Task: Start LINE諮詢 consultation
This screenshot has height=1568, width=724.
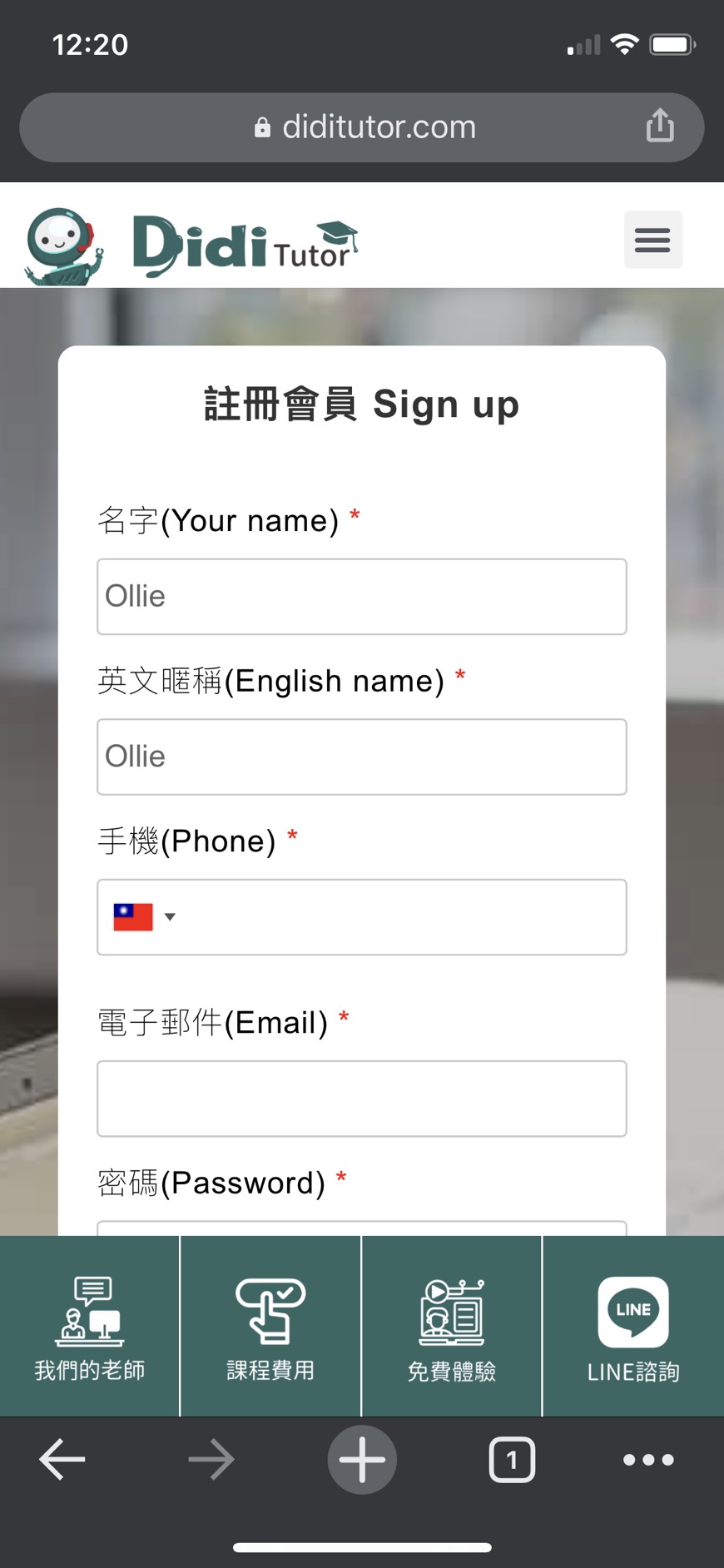Action: tap(633, 1327)
